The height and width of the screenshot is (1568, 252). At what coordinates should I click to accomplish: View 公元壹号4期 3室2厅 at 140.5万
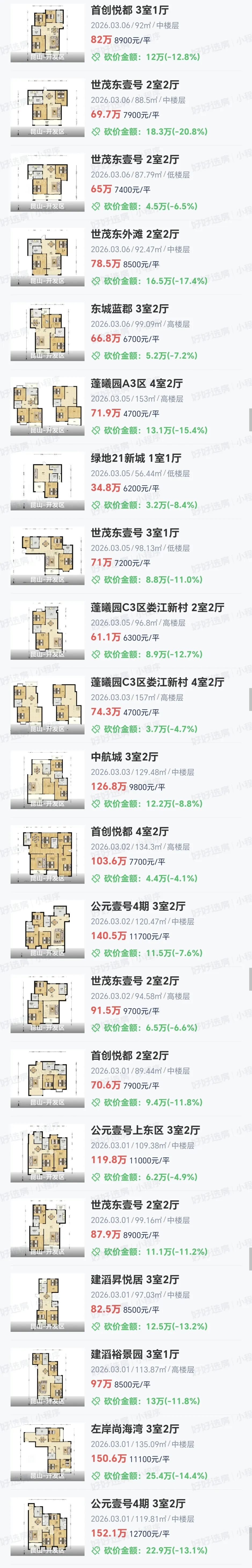pos(138,906)
